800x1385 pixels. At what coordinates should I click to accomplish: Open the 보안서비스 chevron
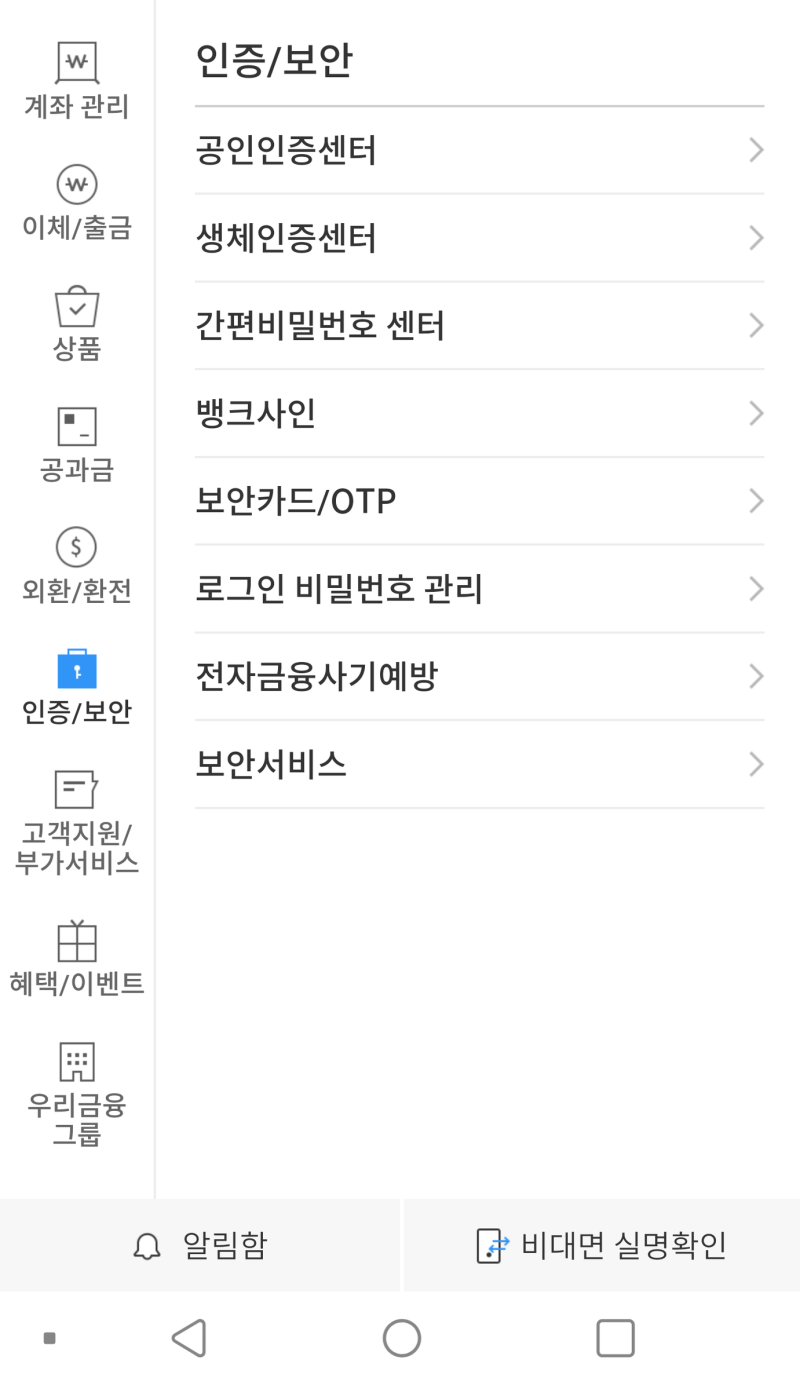(756, 764)
